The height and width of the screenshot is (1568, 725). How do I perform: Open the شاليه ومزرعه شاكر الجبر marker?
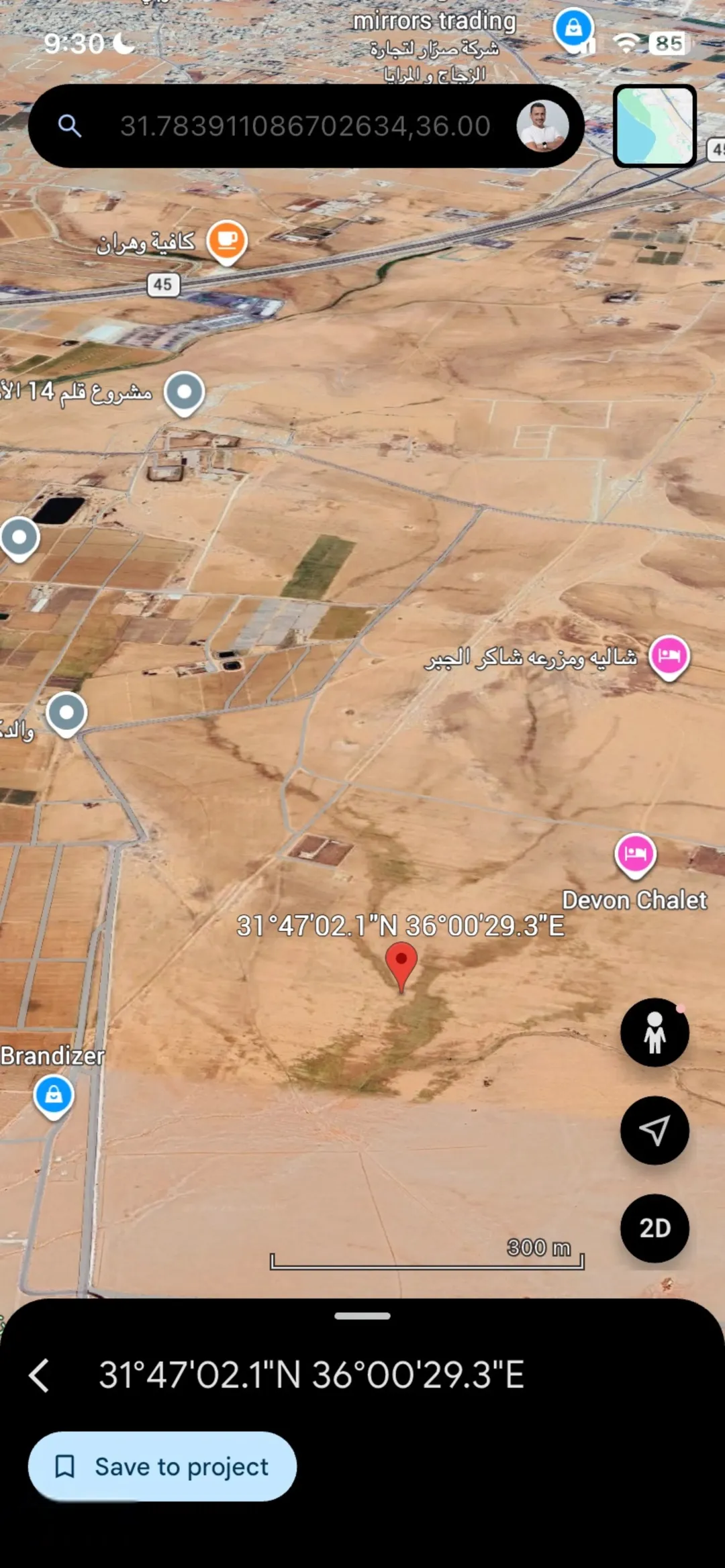[669, 657]
